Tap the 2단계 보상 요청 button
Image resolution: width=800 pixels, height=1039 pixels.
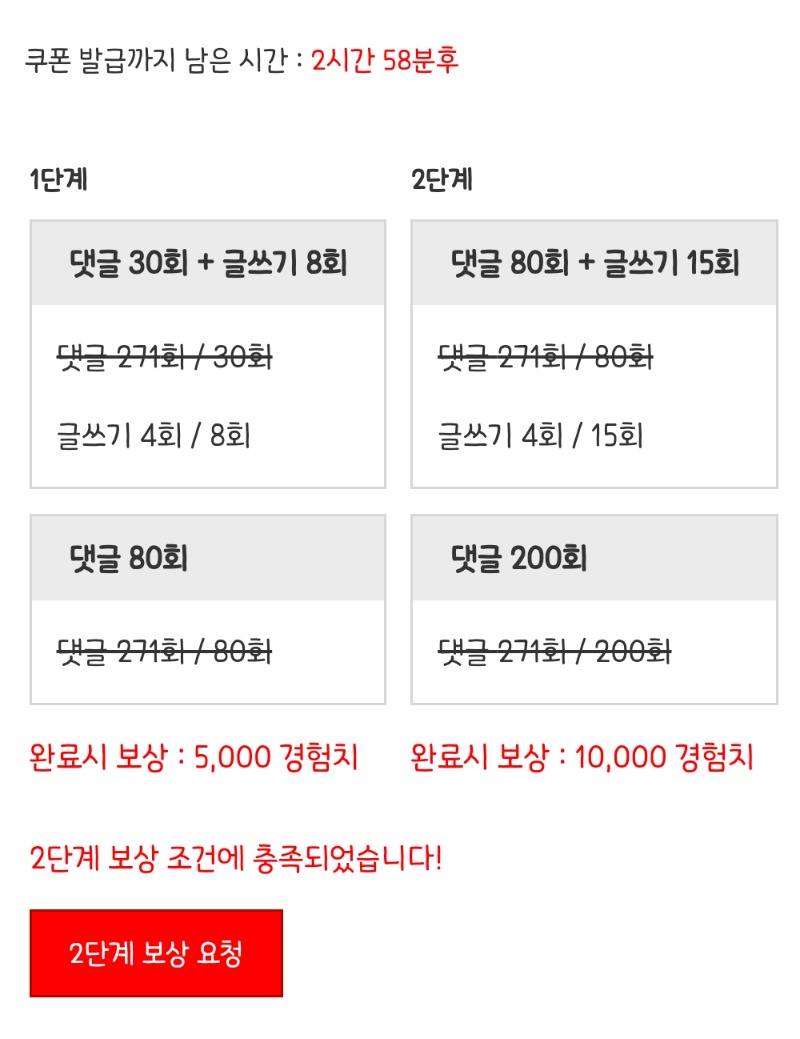click(156, 953)
